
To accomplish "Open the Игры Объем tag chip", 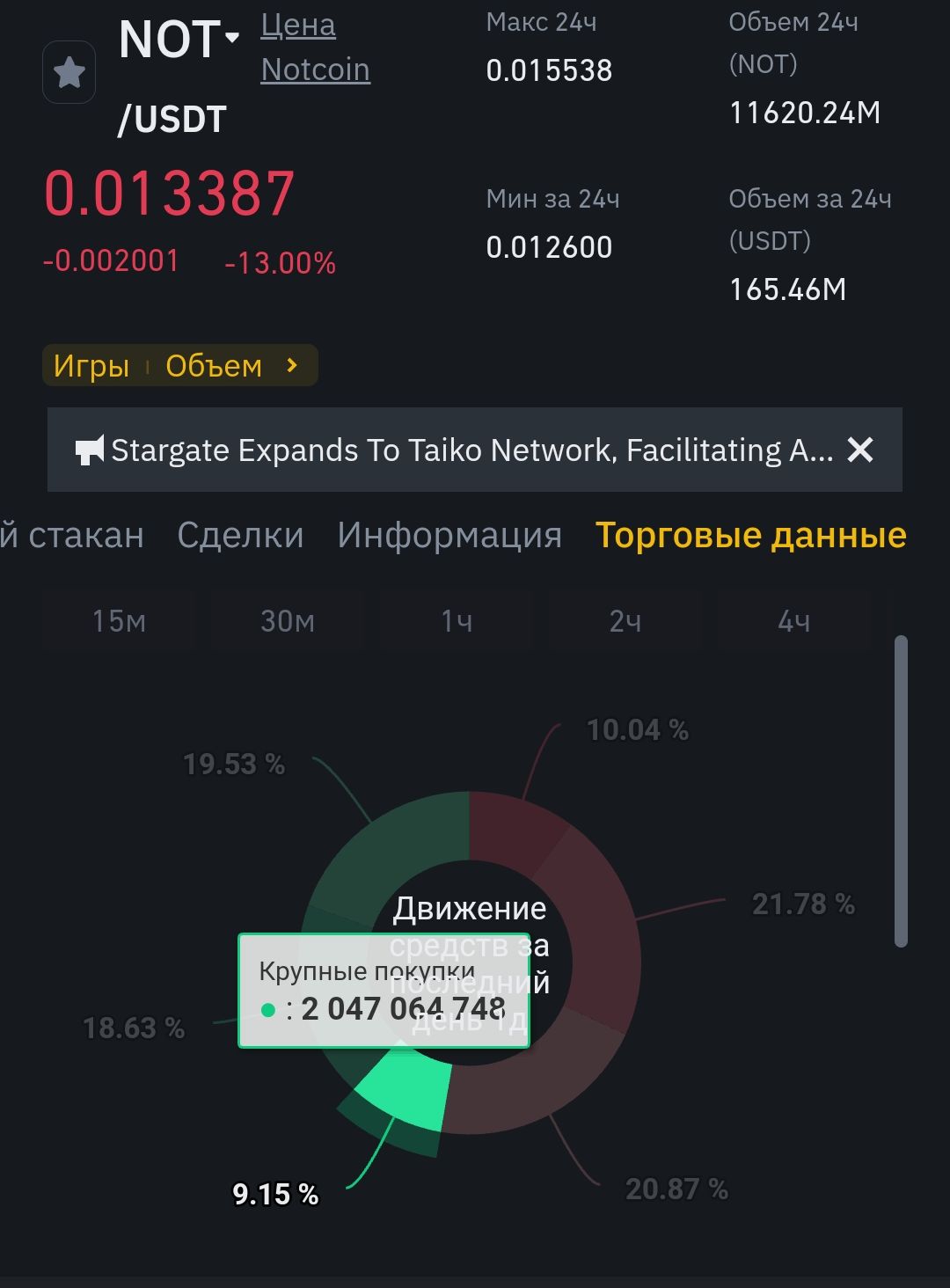I will pyautogui.click(x=179, y=365).
